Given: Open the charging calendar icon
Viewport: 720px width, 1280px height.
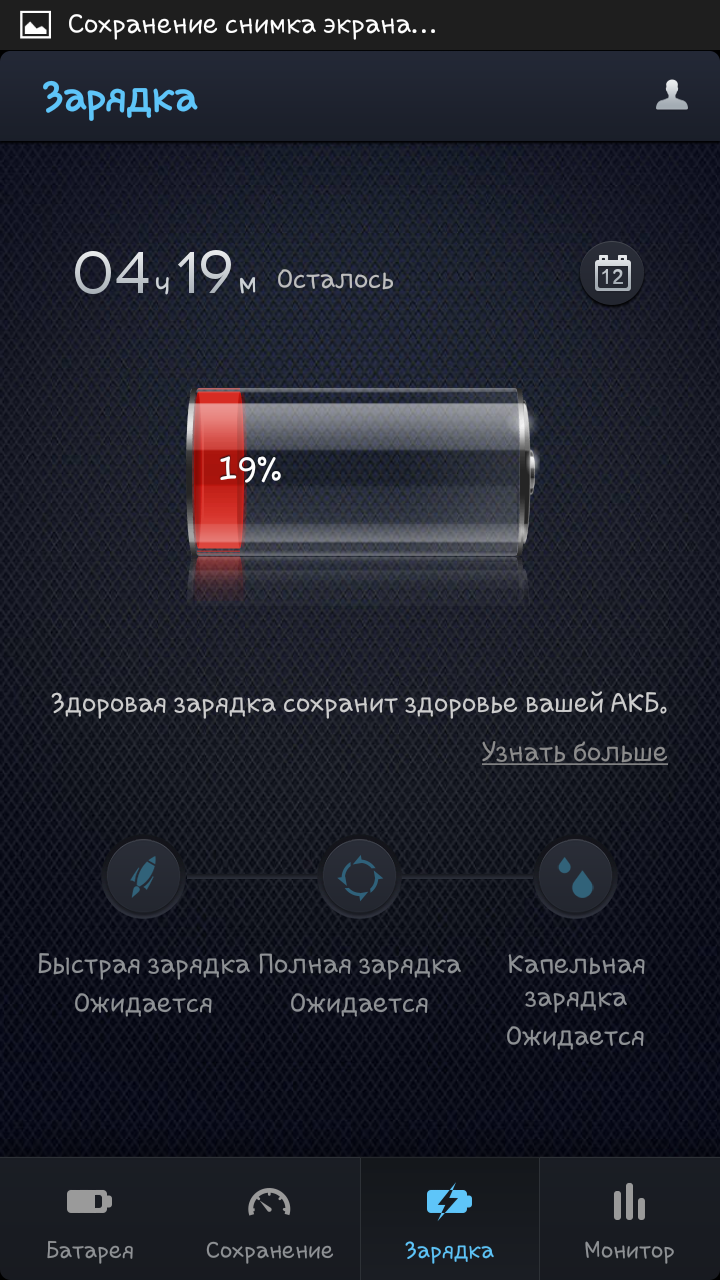Looking at the screenshot, I should pyautogui.click(x=611, y=273).
